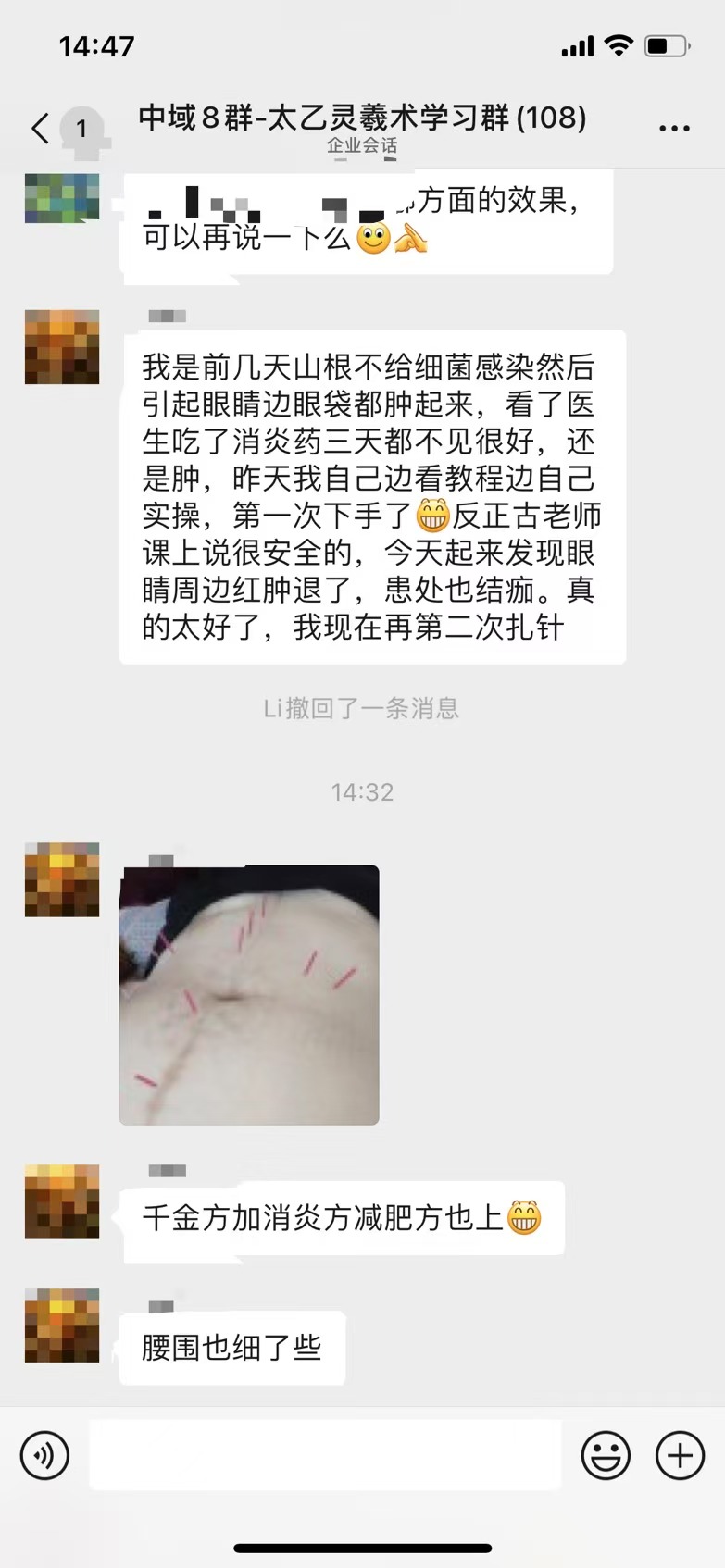Tap the plus icon for more functions
The width and height of the screenshot is (725, 1568).
point(679,1455)
